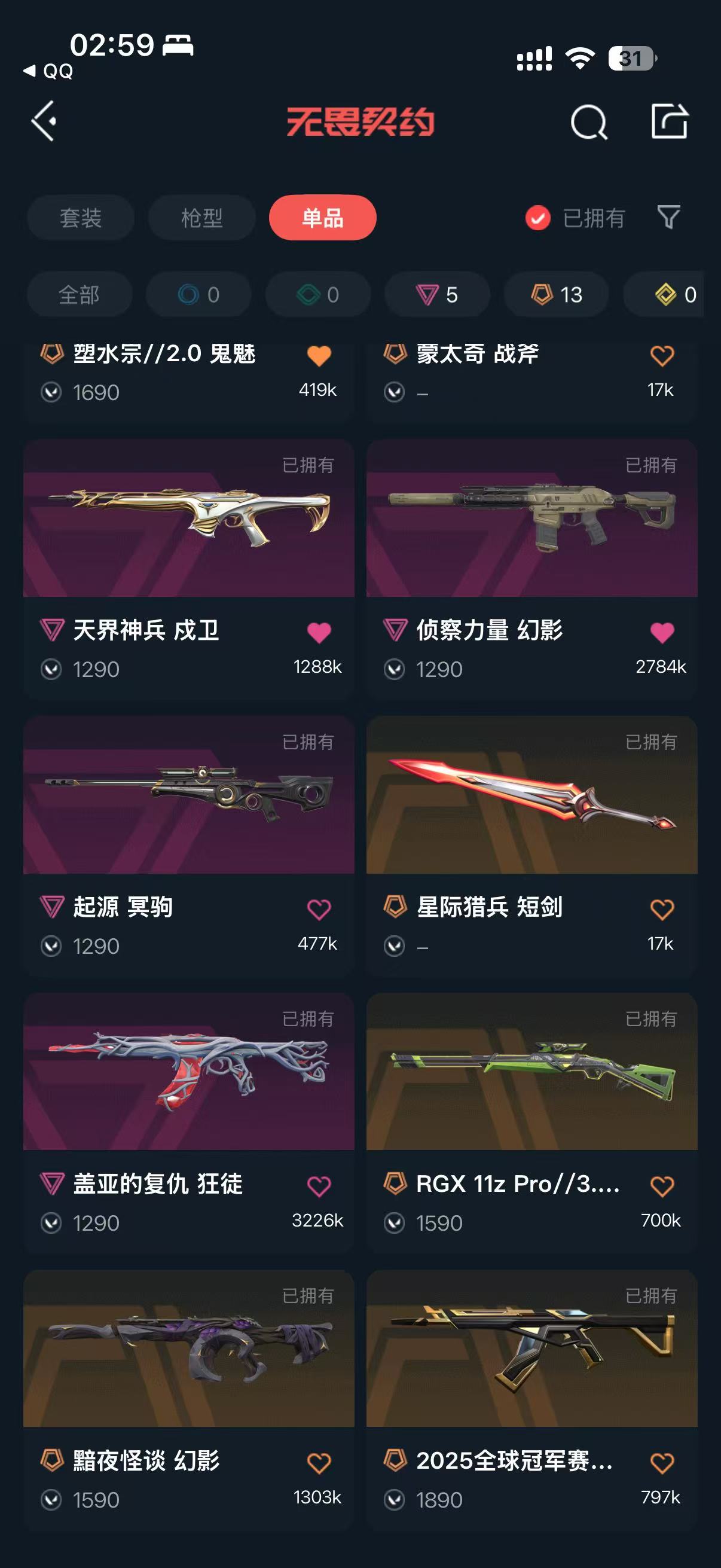Go back using the top-left arrow
This screenshot has height=1568, width=721.
tap(44, 121)
